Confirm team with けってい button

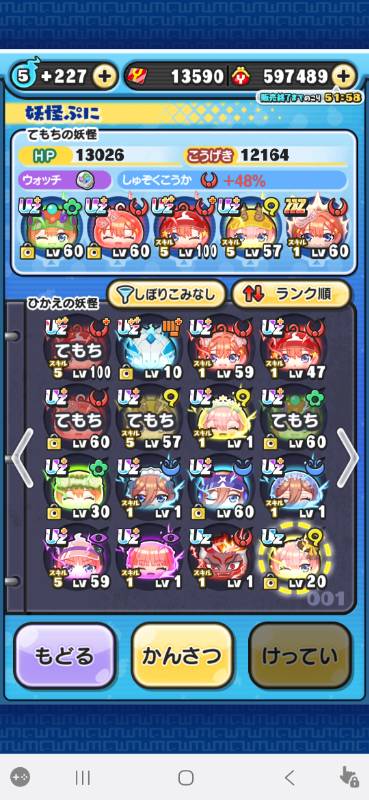click(x=300, y=656)
